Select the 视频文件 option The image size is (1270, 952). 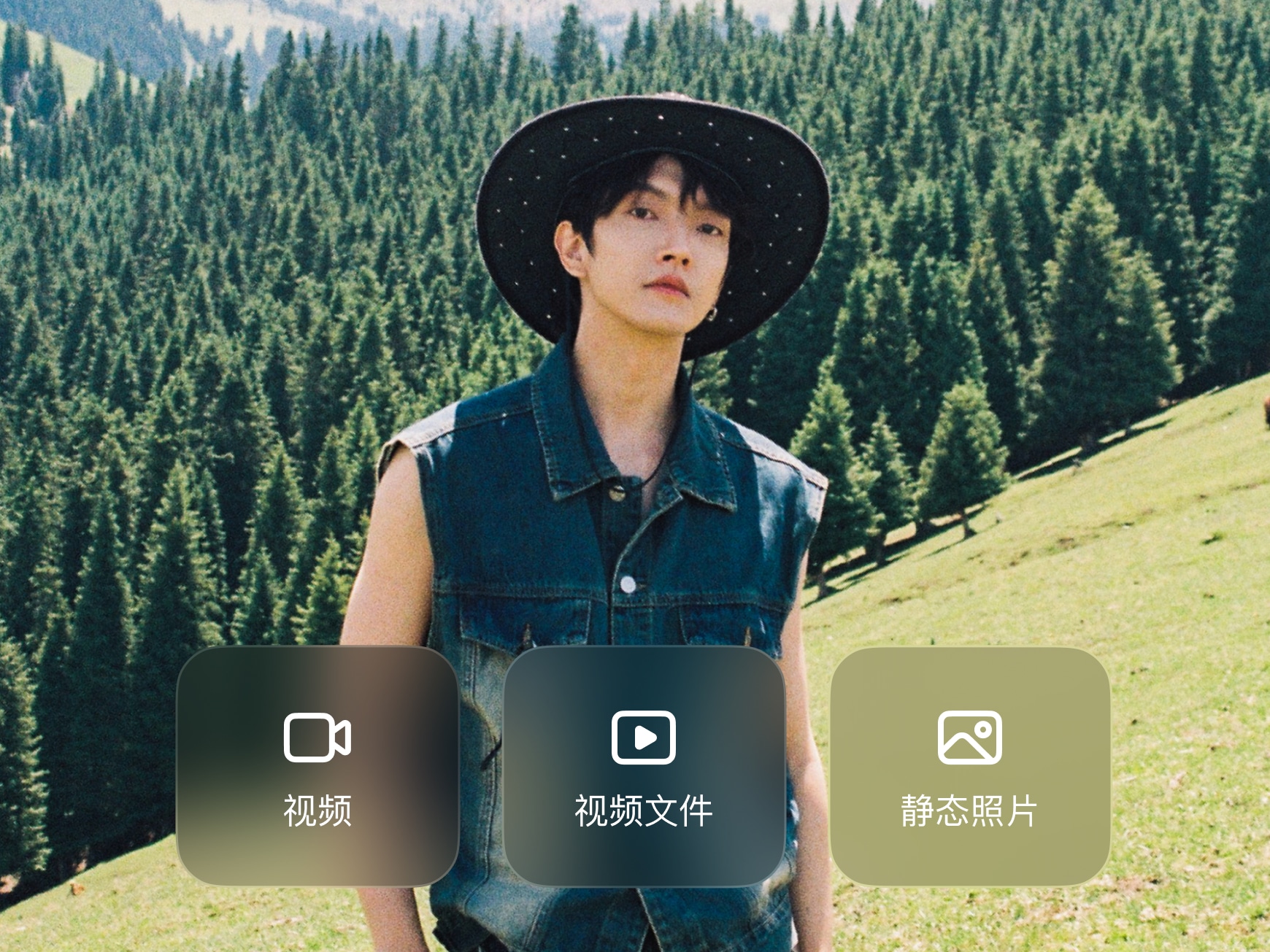[x=643, y=766]
